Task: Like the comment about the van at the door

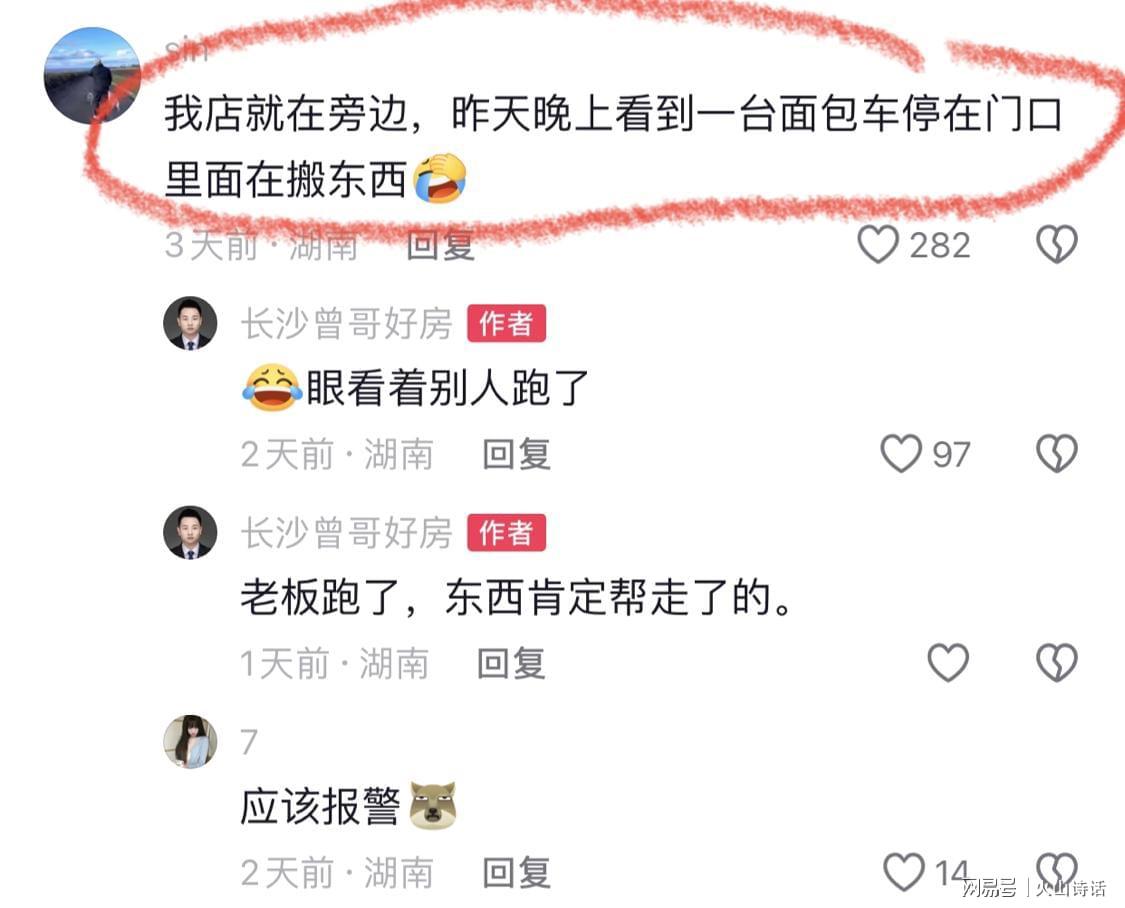Action: (x=879, y=244)
